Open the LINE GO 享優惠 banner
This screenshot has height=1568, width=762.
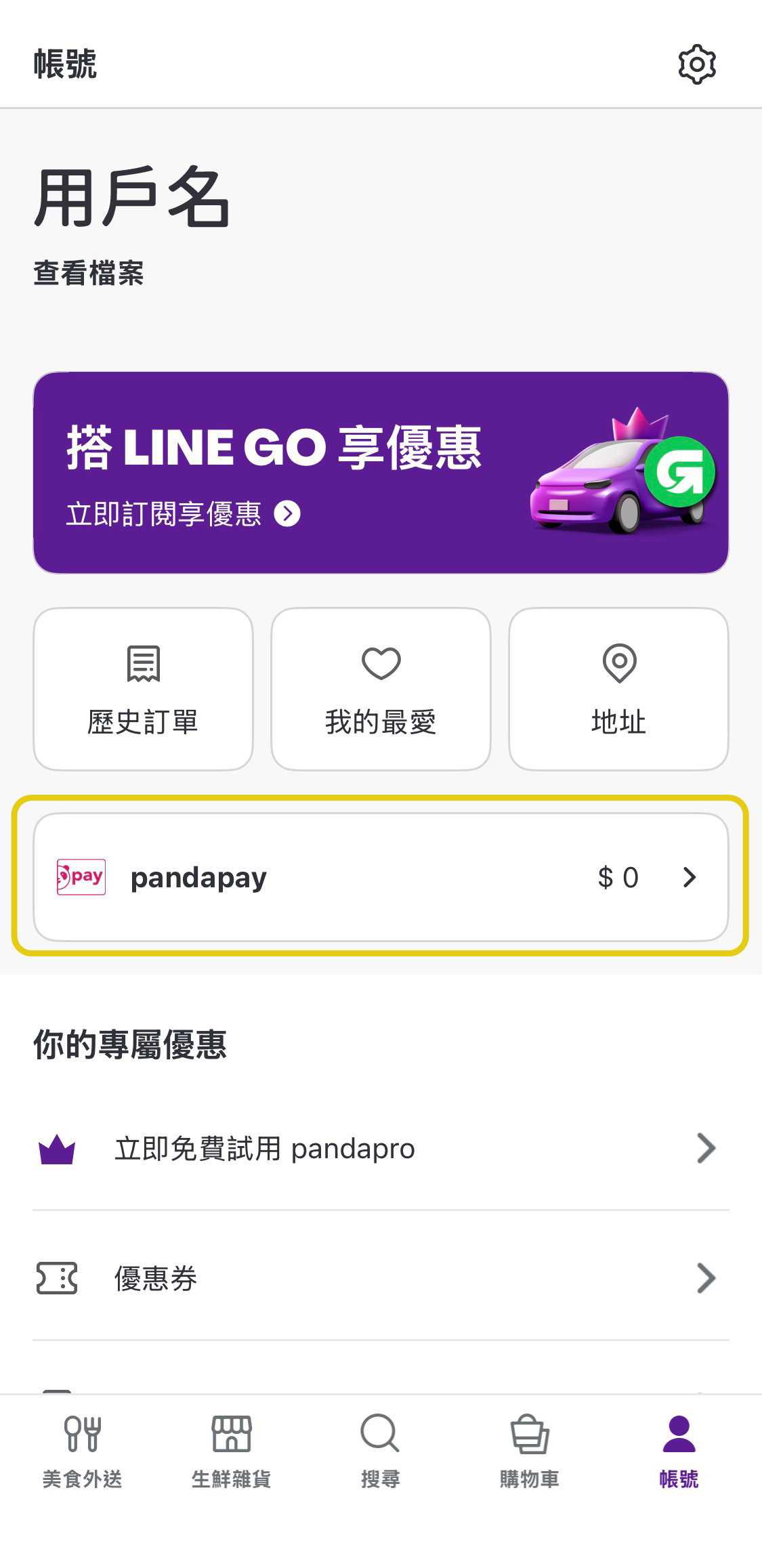pyautogui.click(x=381, y=473)
